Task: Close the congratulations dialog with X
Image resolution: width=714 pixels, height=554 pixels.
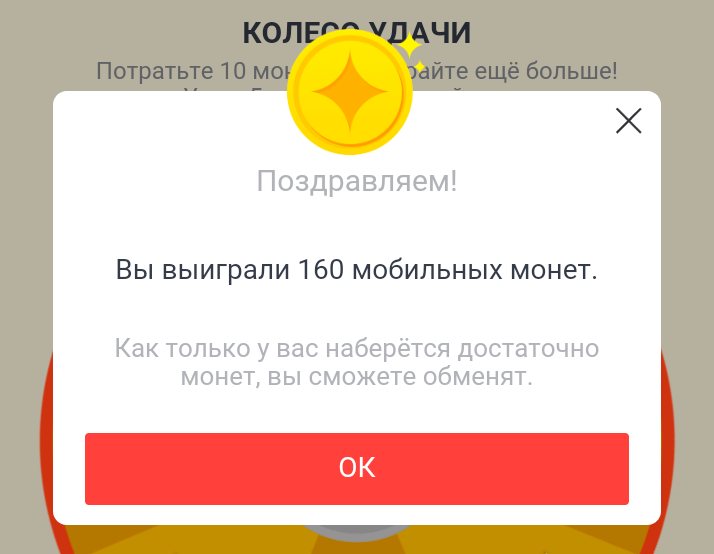Action: (628, 121)
